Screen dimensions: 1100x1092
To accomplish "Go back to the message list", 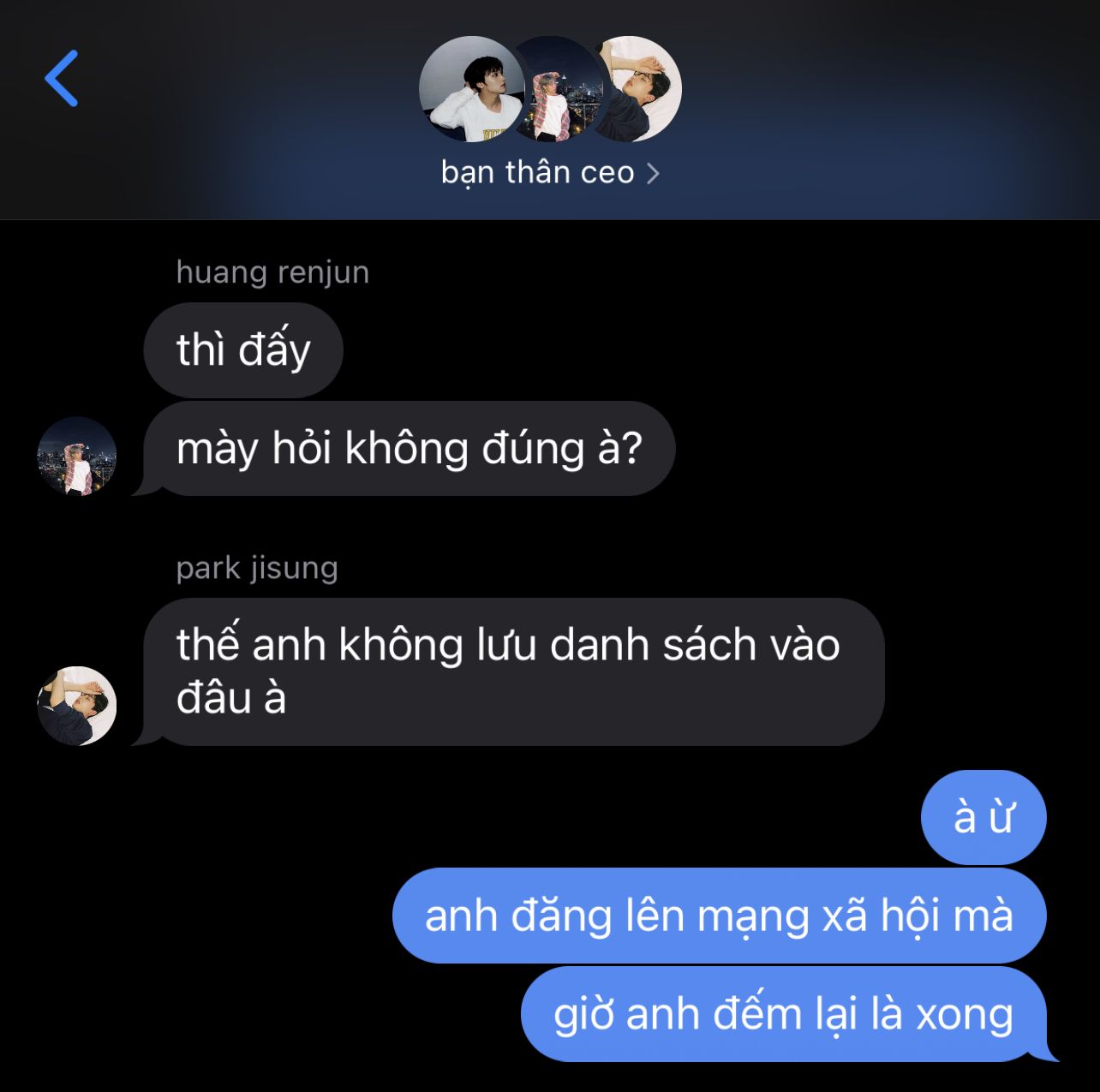I will coord(61,79).
